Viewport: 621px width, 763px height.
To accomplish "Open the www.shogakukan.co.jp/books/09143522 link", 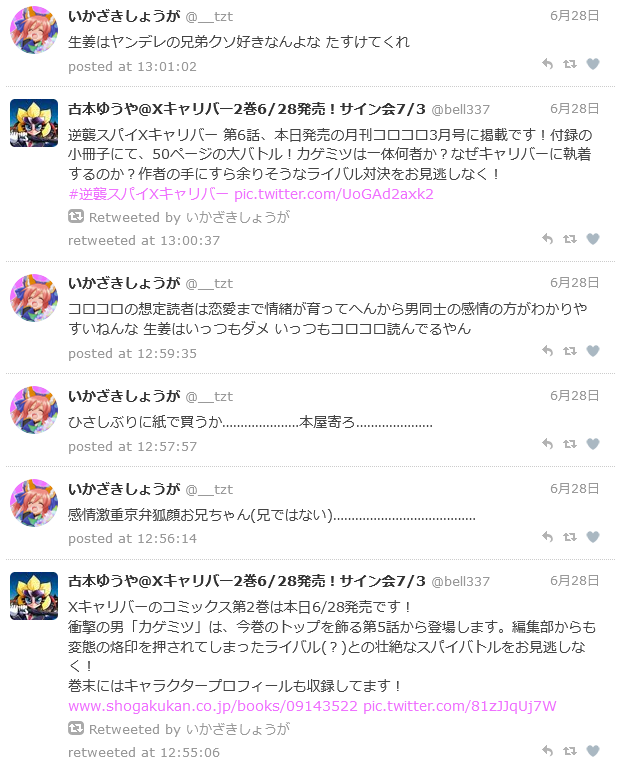I will [x=213, y=706].
